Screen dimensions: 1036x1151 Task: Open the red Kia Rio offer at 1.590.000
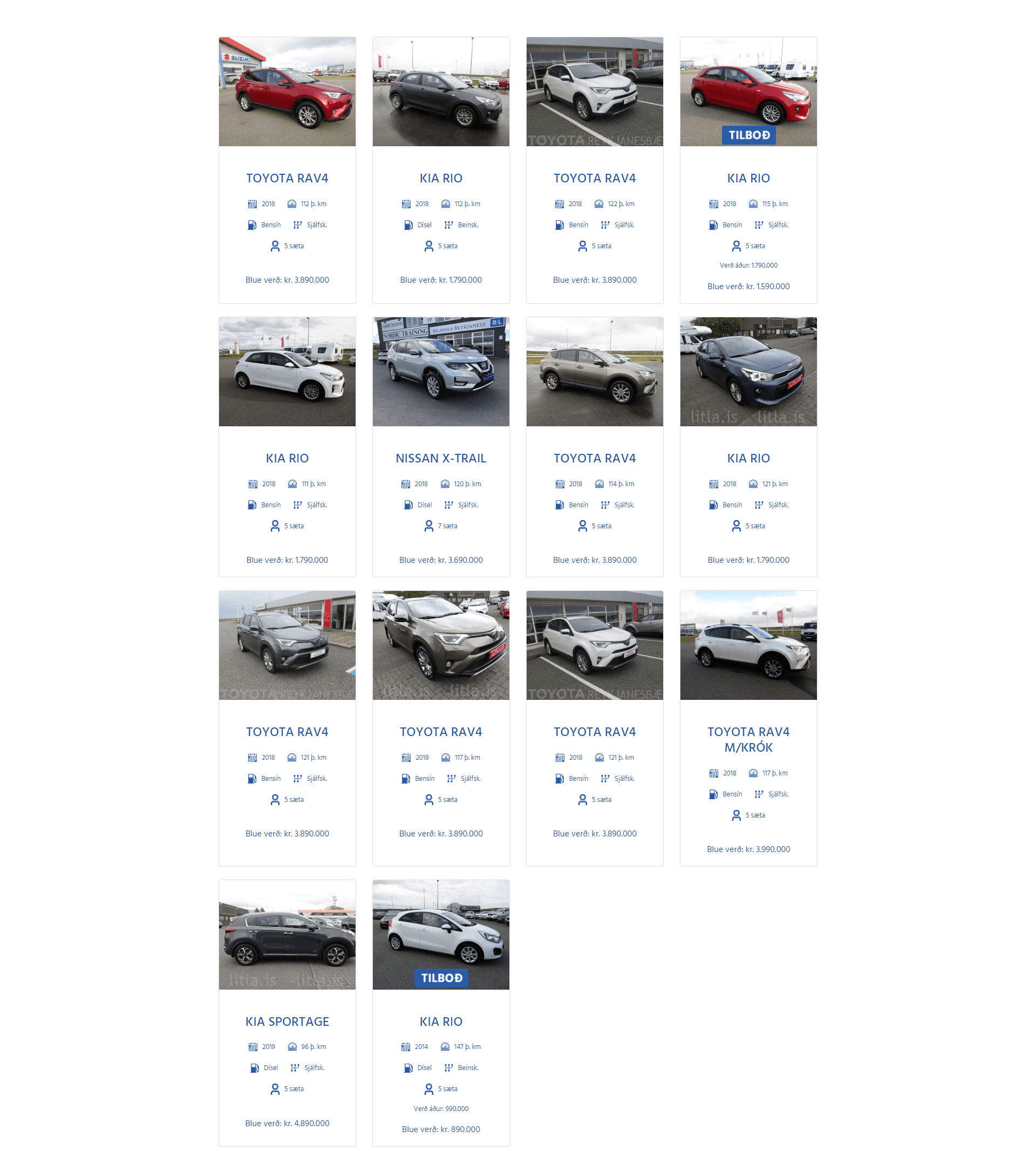(x=748, y=178)
